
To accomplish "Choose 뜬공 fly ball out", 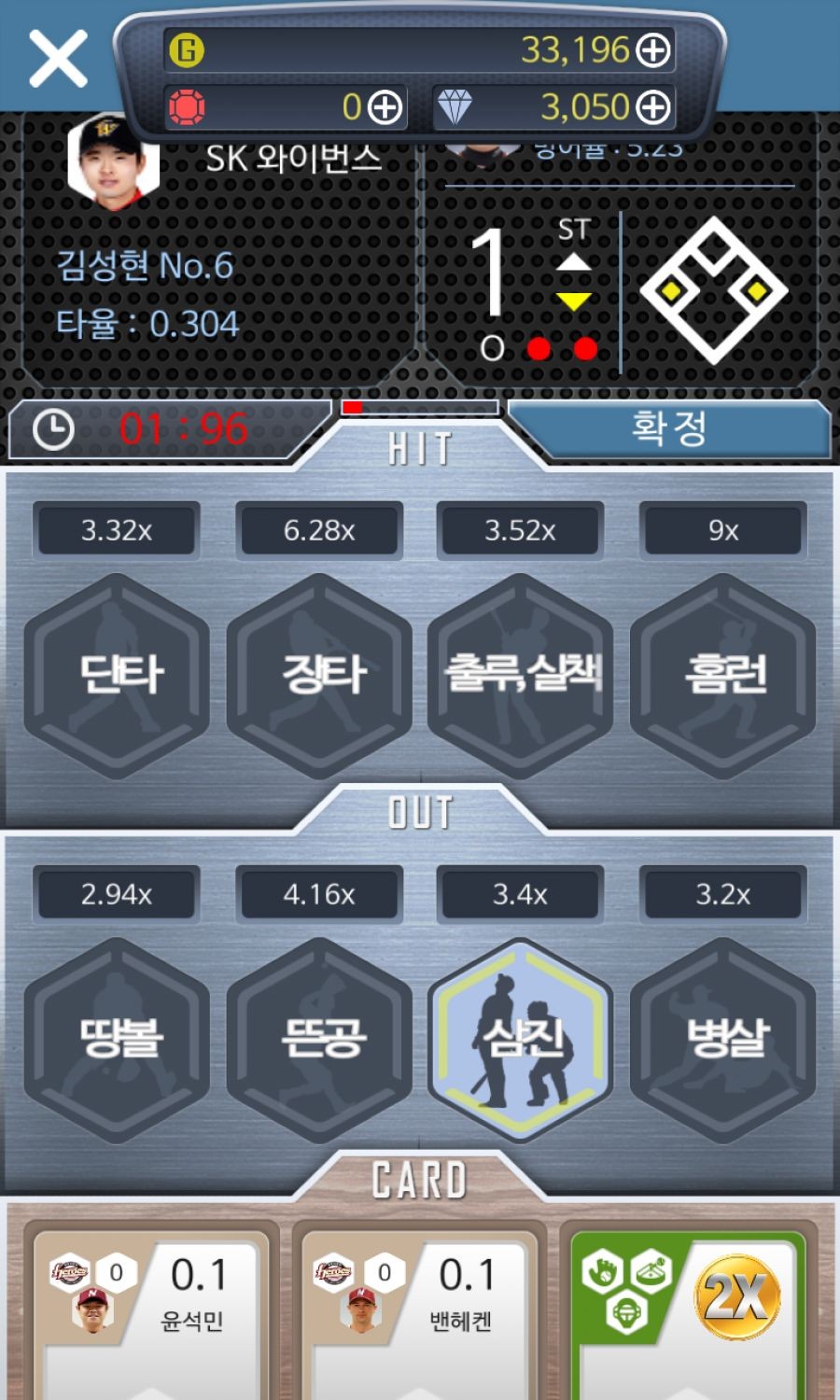I will tap(319, 1038).
